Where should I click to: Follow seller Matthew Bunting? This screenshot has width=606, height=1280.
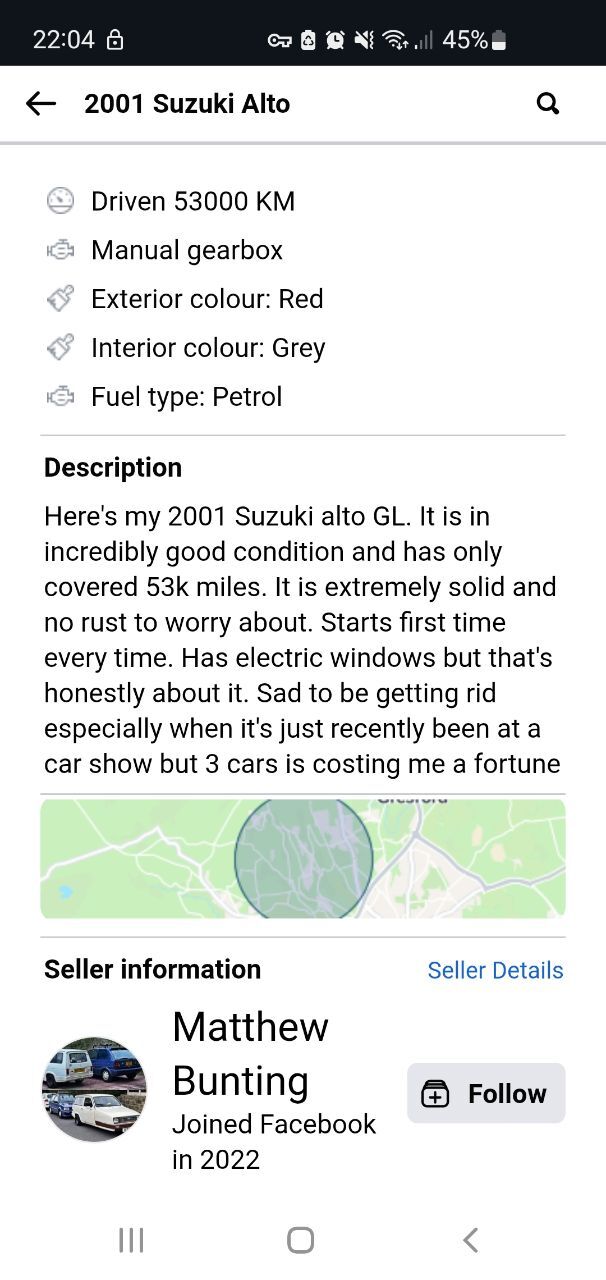(486, 1093)
